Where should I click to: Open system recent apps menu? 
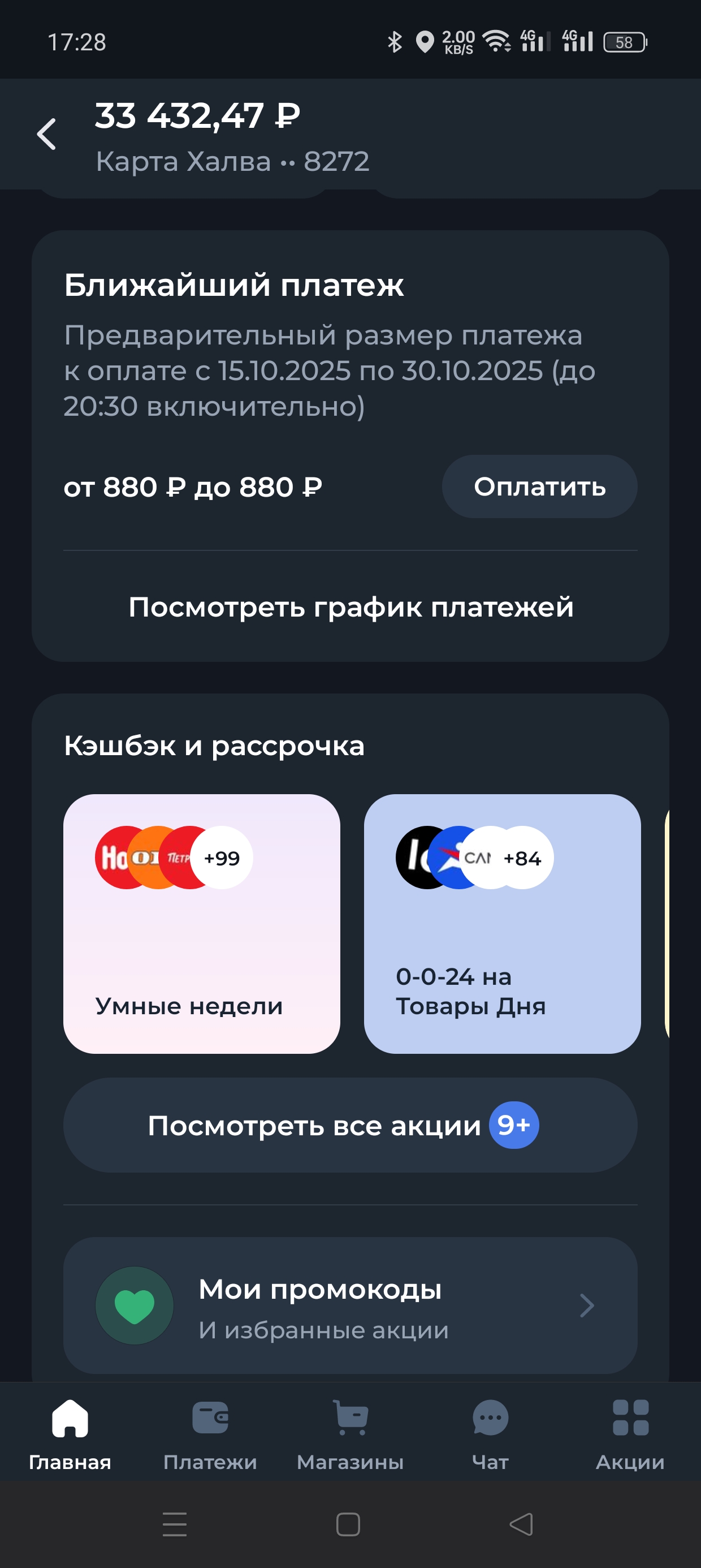[x=175, y=1524]
